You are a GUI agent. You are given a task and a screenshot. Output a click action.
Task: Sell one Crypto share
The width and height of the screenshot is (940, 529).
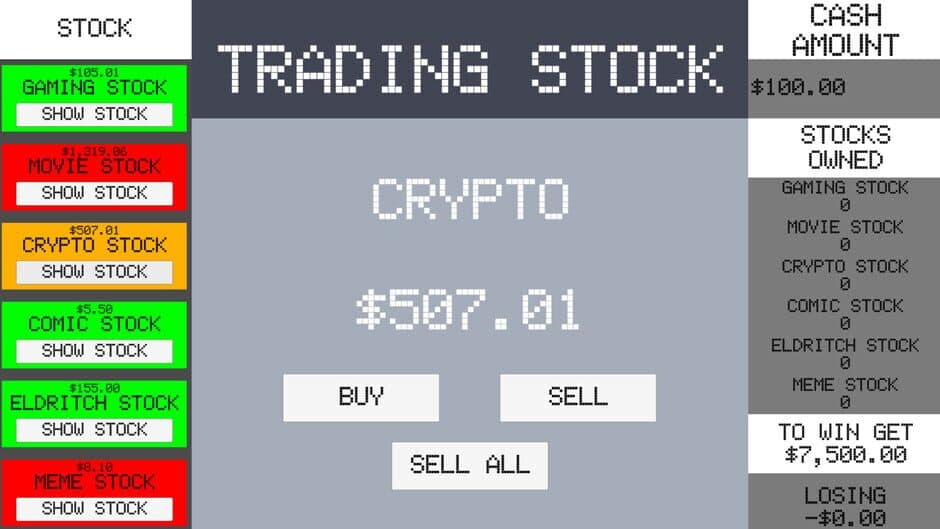(x=578, y=397)
